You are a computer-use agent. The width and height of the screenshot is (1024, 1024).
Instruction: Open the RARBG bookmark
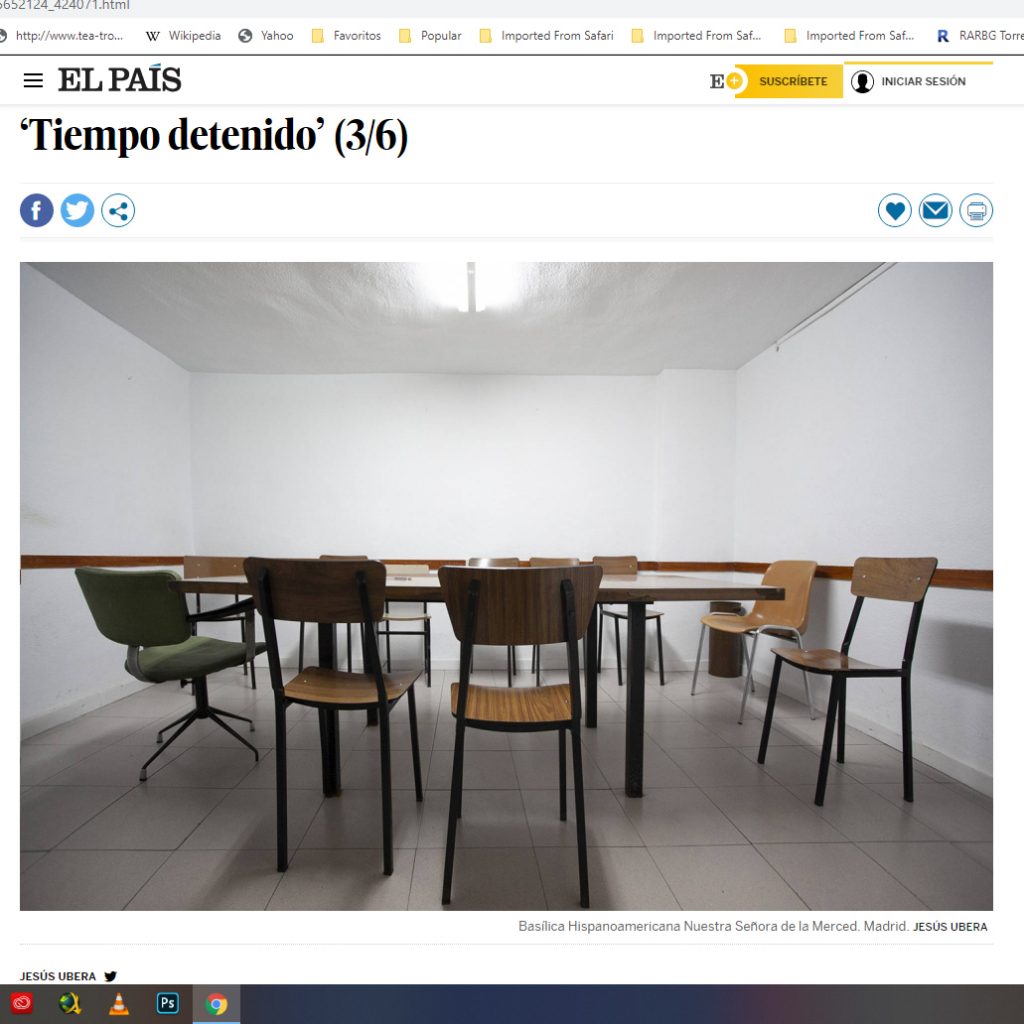click(x=979, y=35)
